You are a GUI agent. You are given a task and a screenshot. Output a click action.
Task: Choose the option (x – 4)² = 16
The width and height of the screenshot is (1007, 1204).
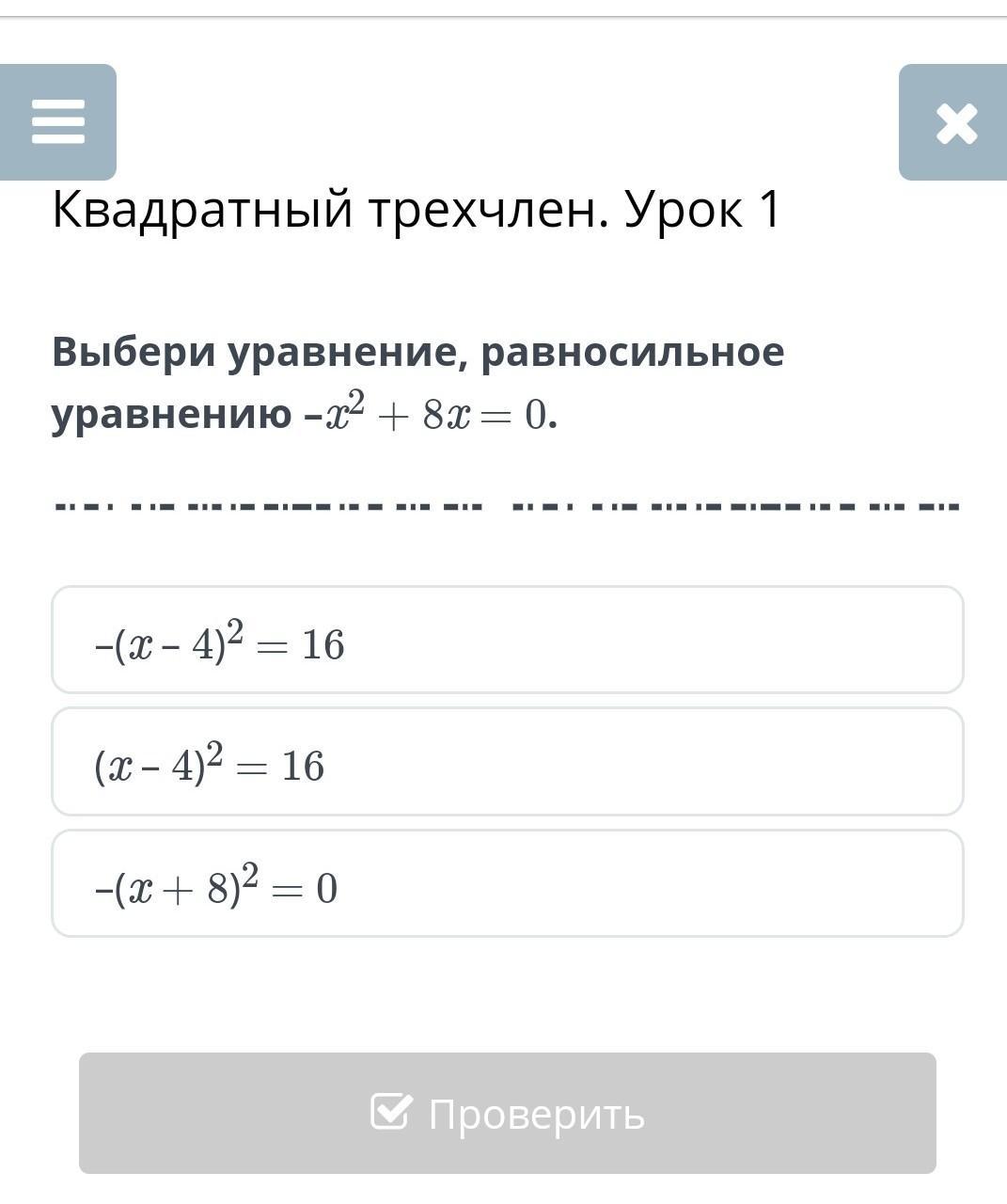pyautogui.click(x=507, y=762)
